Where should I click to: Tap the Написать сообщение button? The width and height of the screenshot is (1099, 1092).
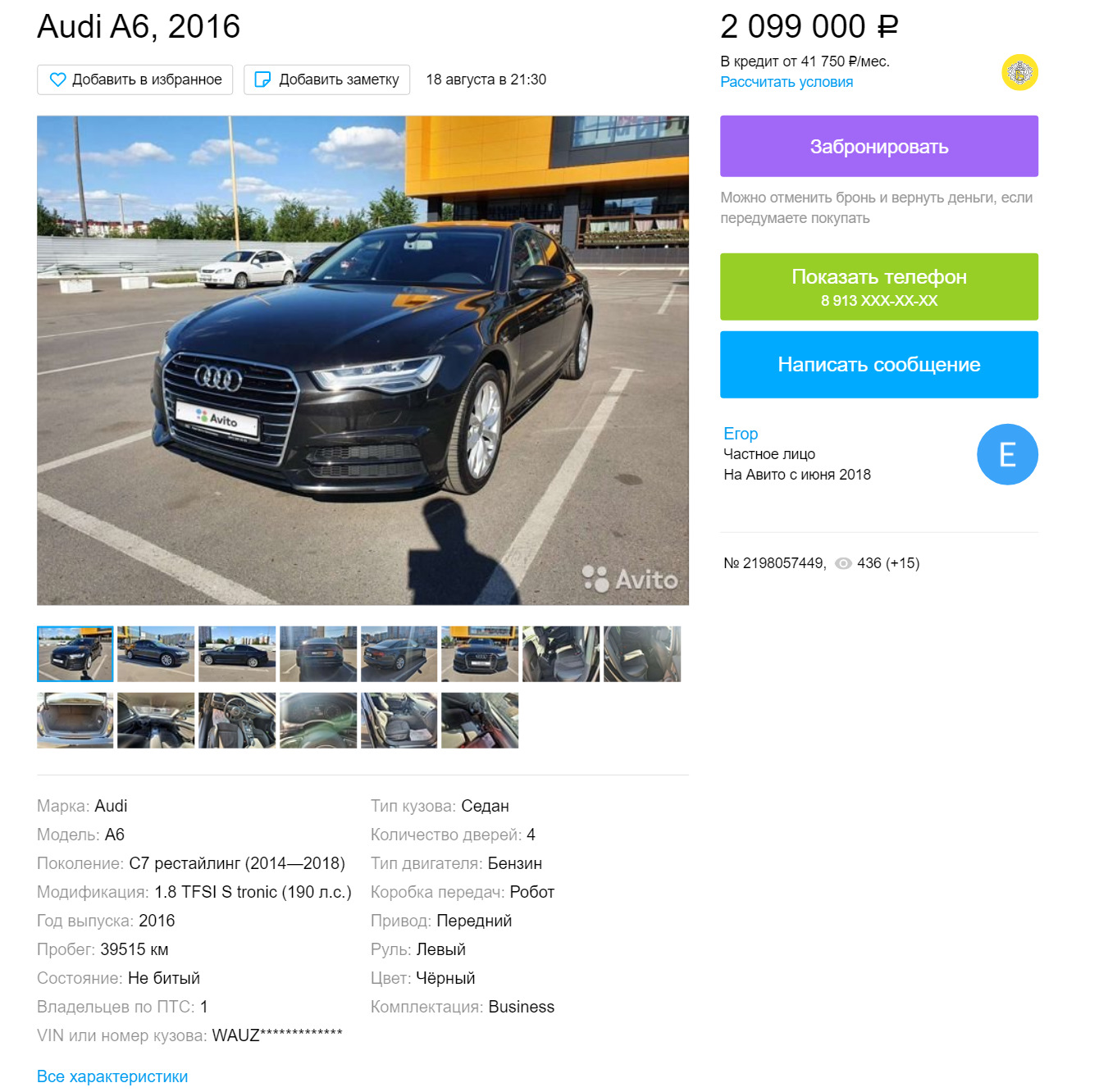click(x=878, y=364)
